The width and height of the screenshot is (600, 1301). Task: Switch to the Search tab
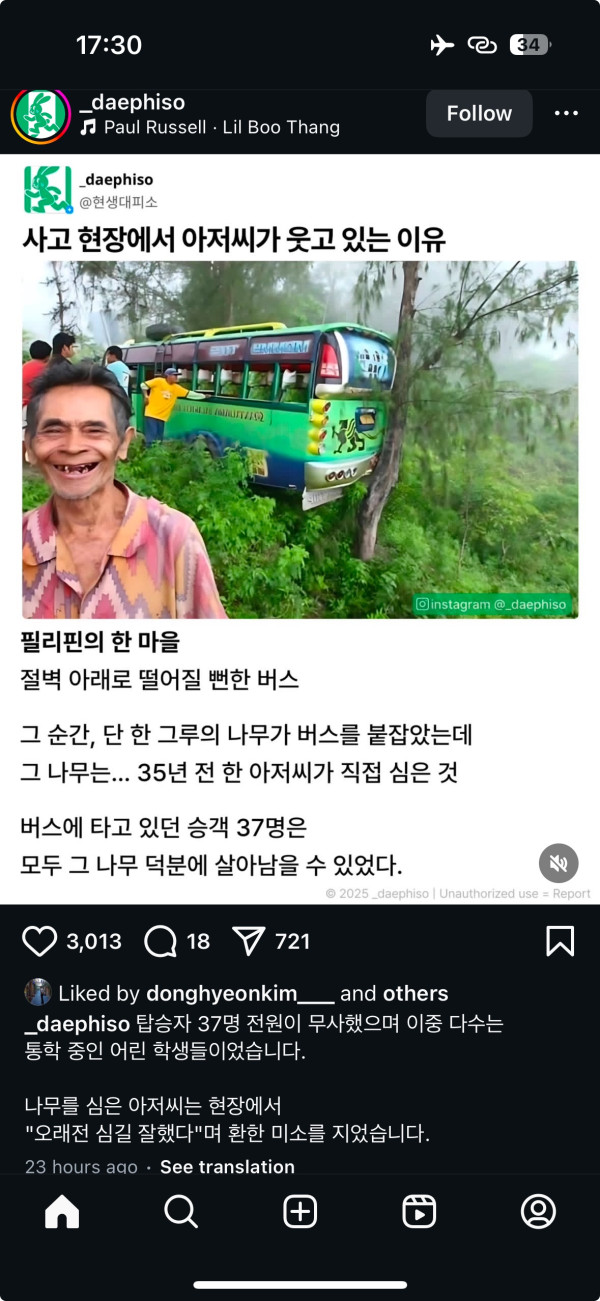pyautogui.click(x=181, y=1212)
